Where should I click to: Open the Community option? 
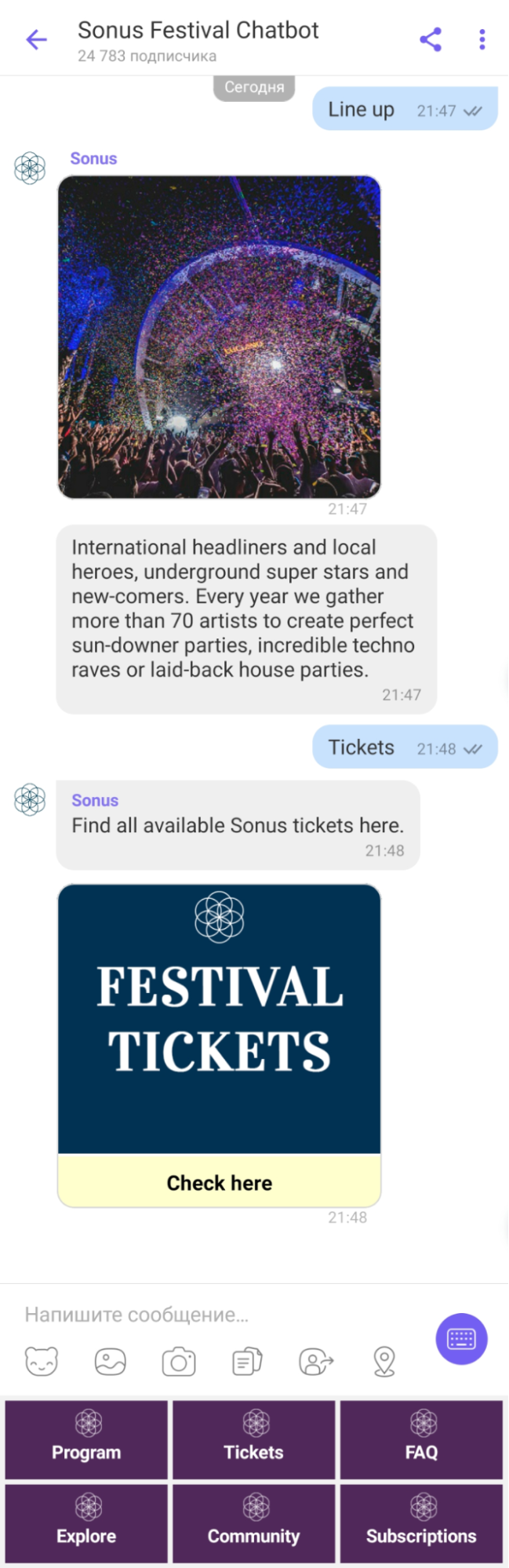pos(254,1523)
